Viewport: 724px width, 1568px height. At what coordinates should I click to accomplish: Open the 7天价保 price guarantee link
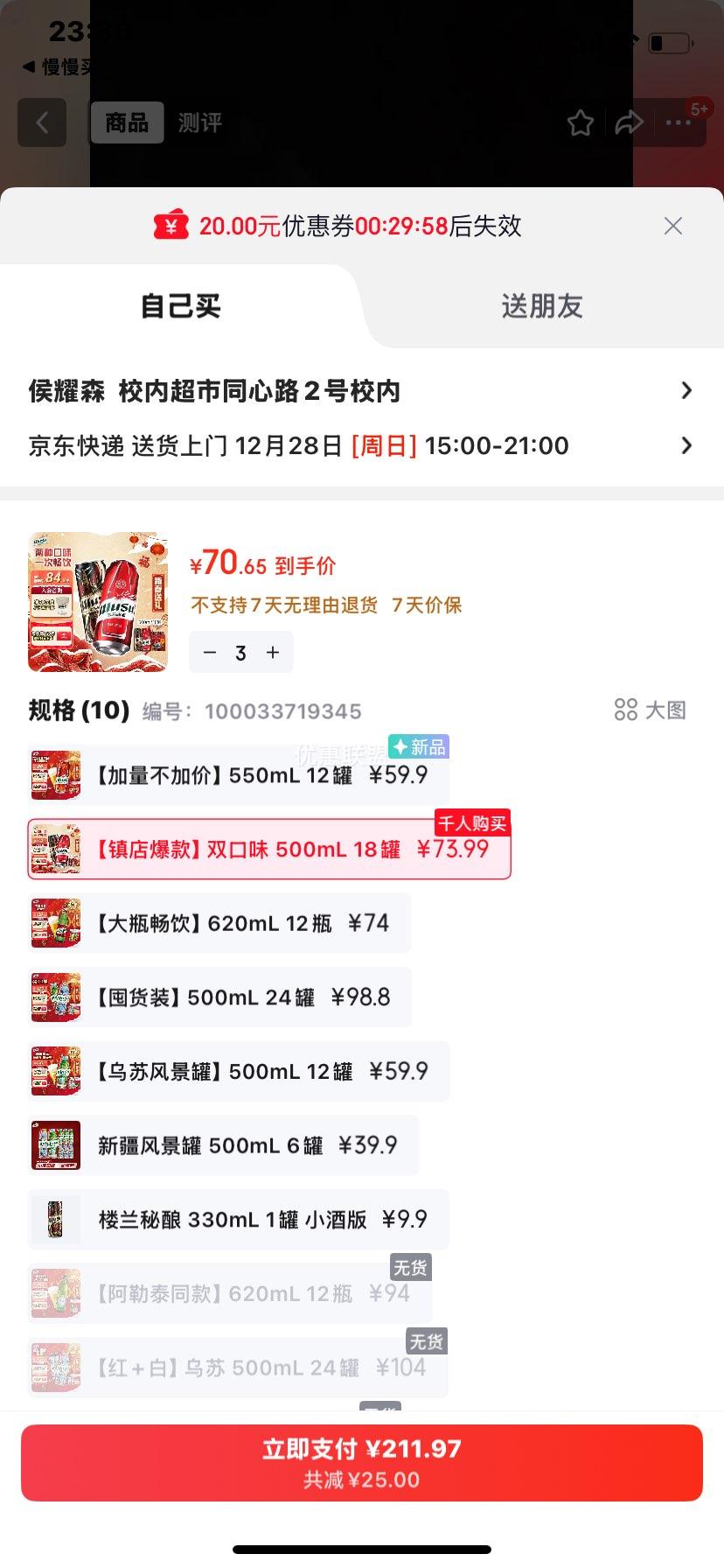pos(427,605)
